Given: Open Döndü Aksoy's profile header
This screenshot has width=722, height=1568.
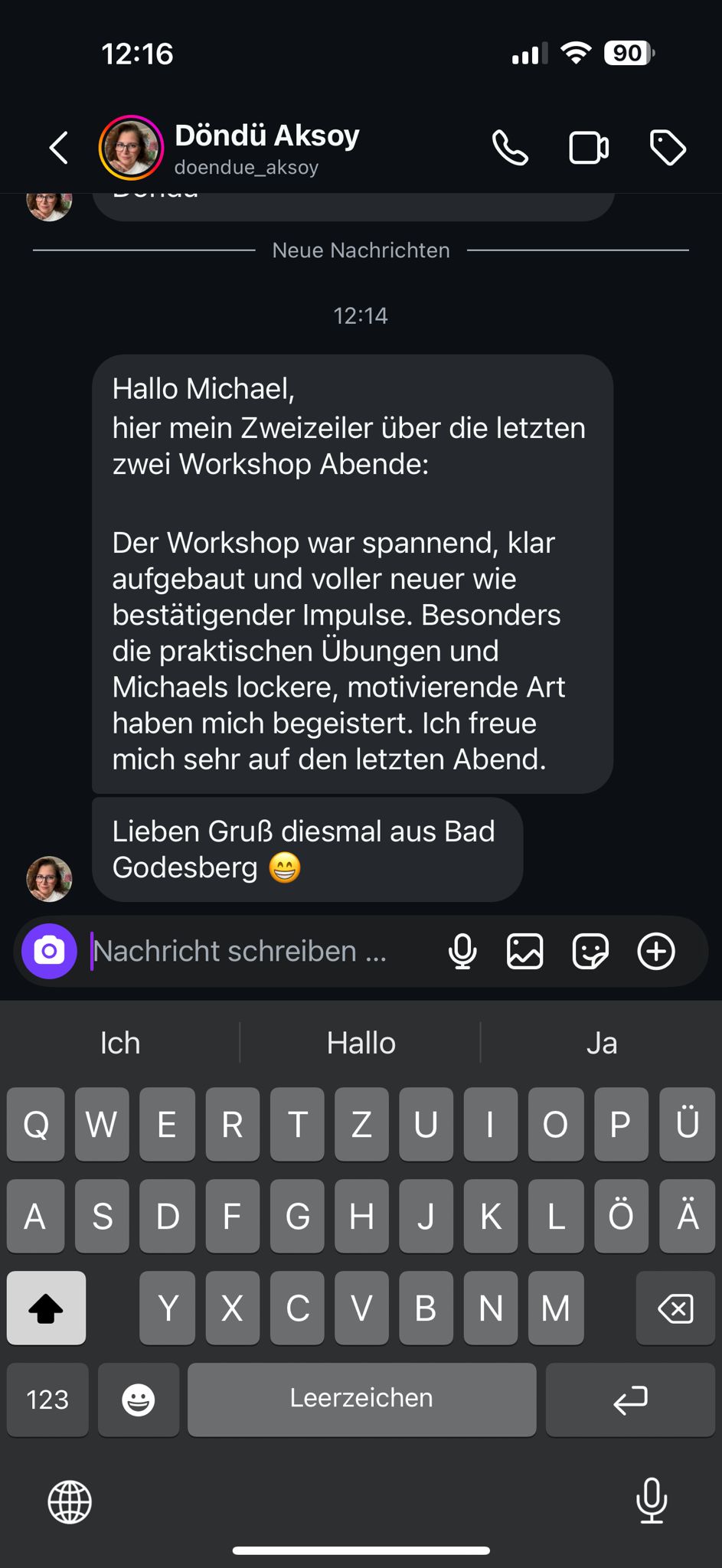Looking at the screenshot, I should point(266,147).
